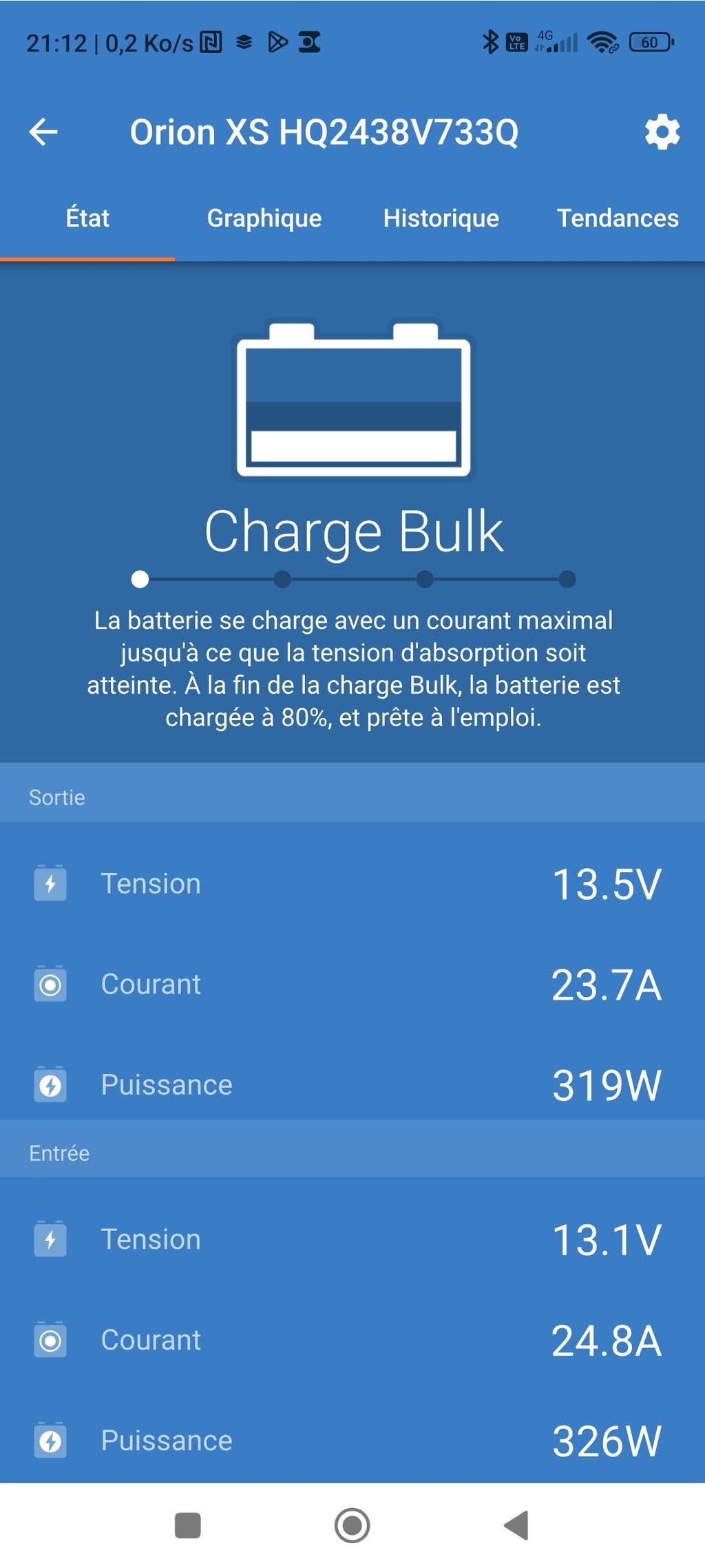Open recent apps with the square button

pos(187,1525)
